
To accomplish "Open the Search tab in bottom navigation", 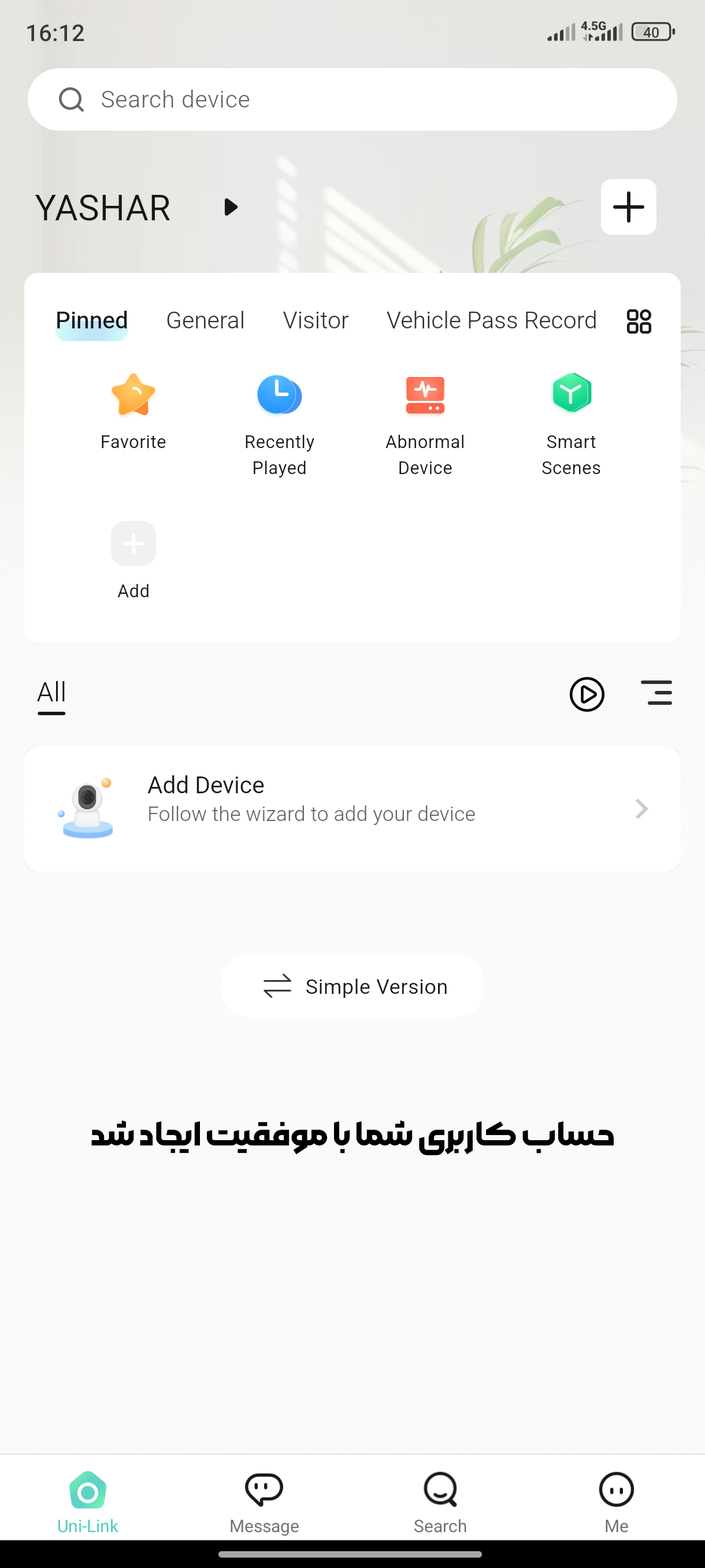I will [440, 1501].
